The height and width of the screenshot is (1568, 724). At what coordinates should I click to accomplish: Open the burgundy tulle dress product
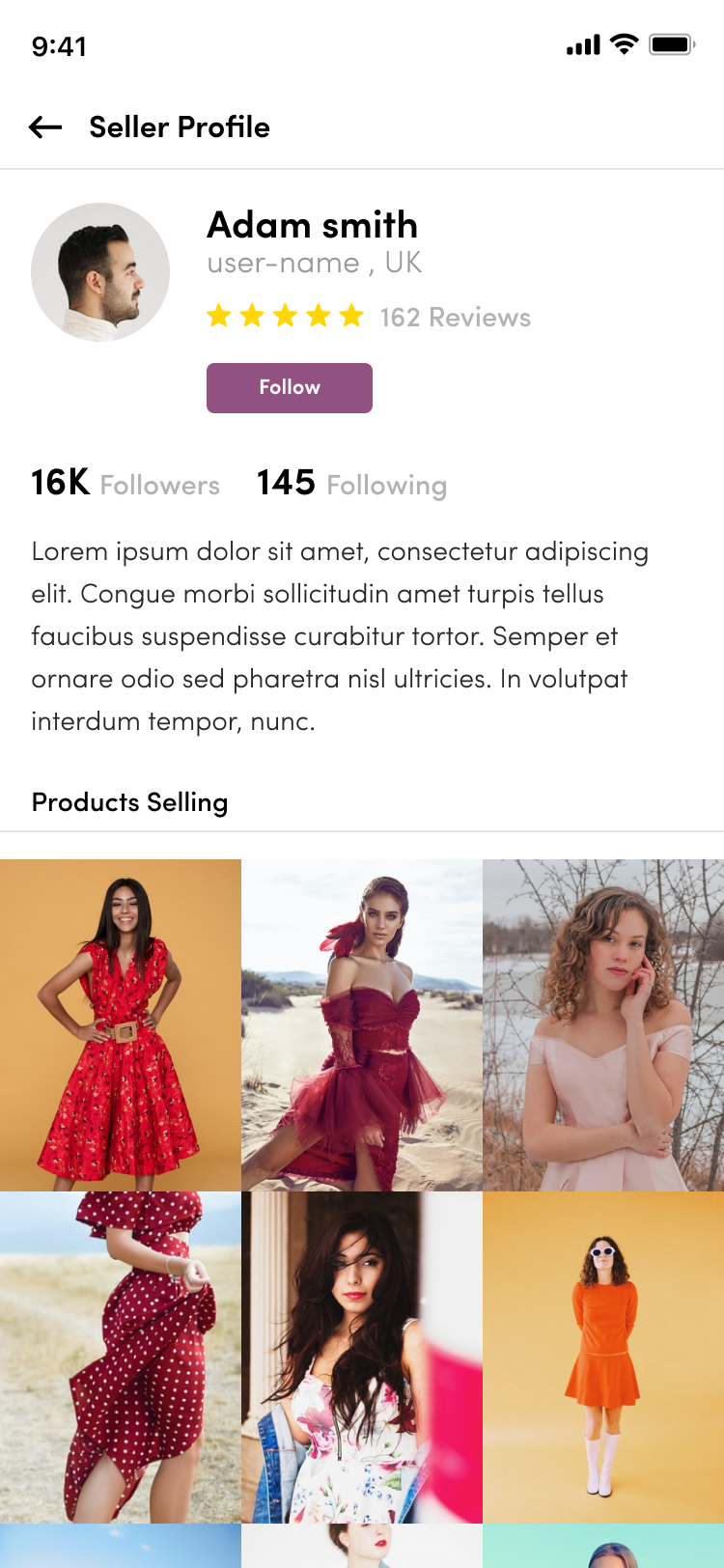[x=362, y=1024]
